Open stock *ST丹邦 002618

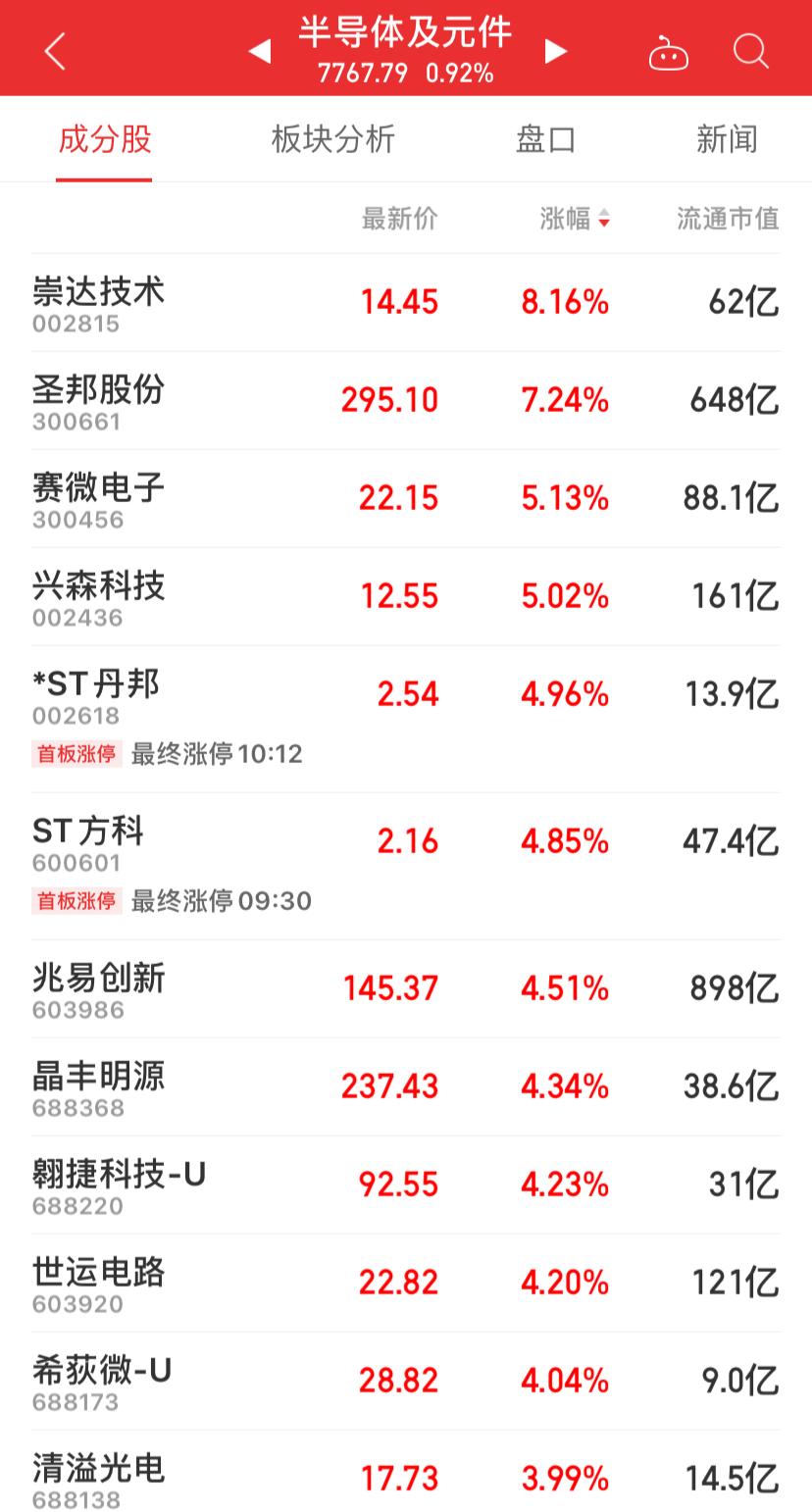point(406,720)
